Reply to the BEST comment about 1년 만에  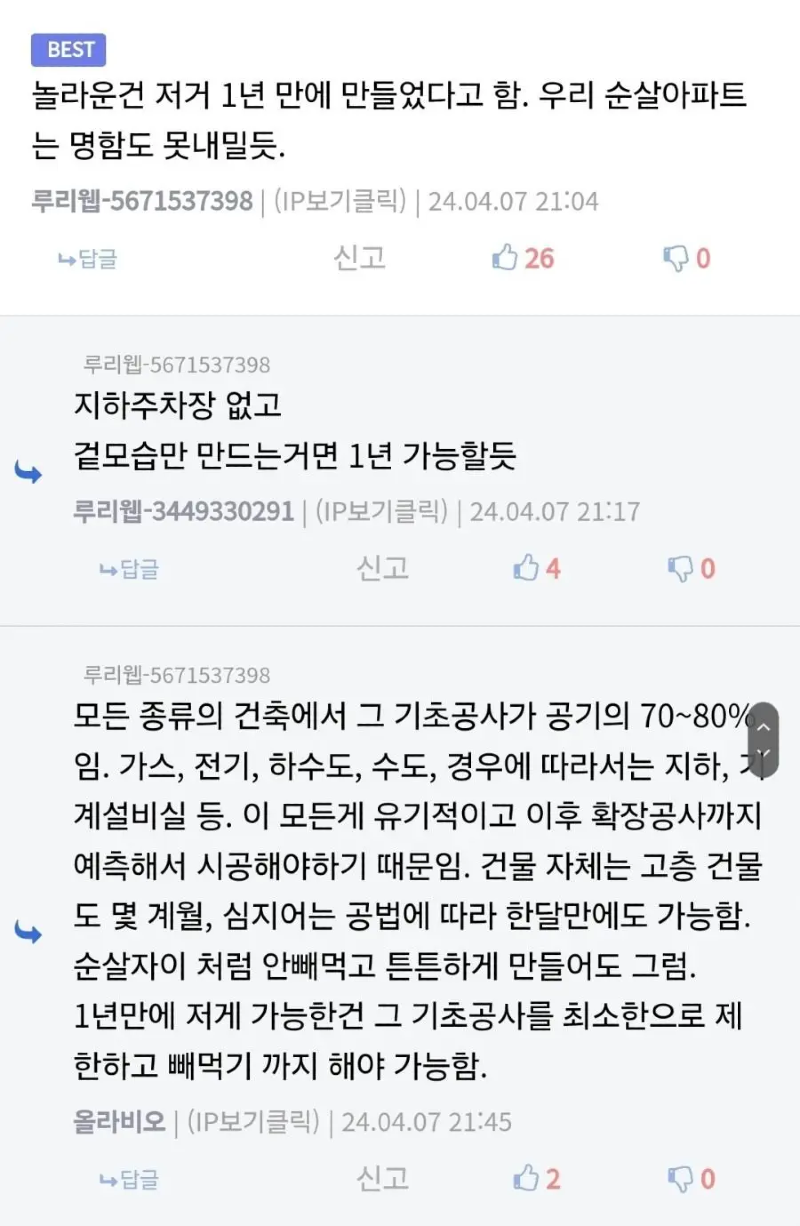point(88,259)
